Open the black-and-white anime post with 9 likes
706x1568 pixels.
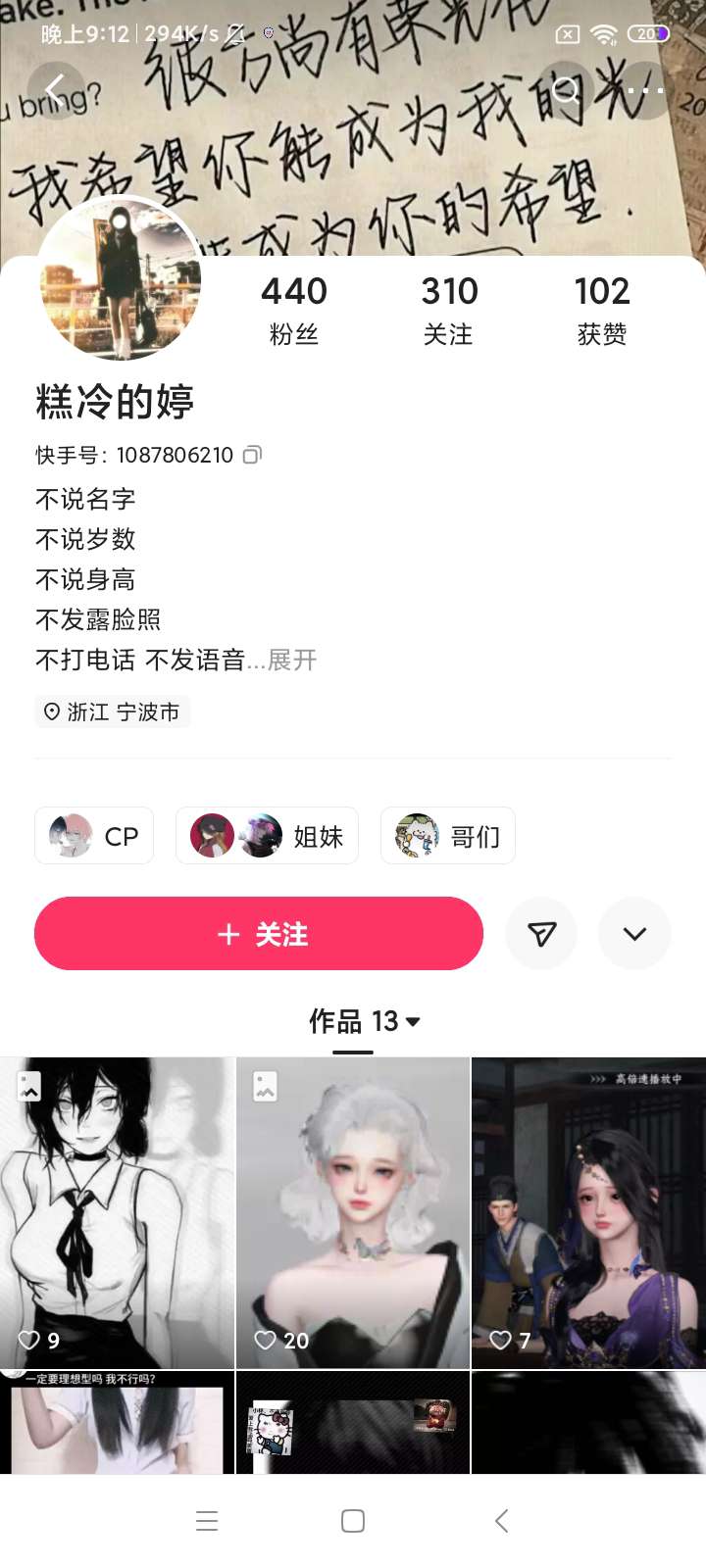click(x=118, y=1212)
